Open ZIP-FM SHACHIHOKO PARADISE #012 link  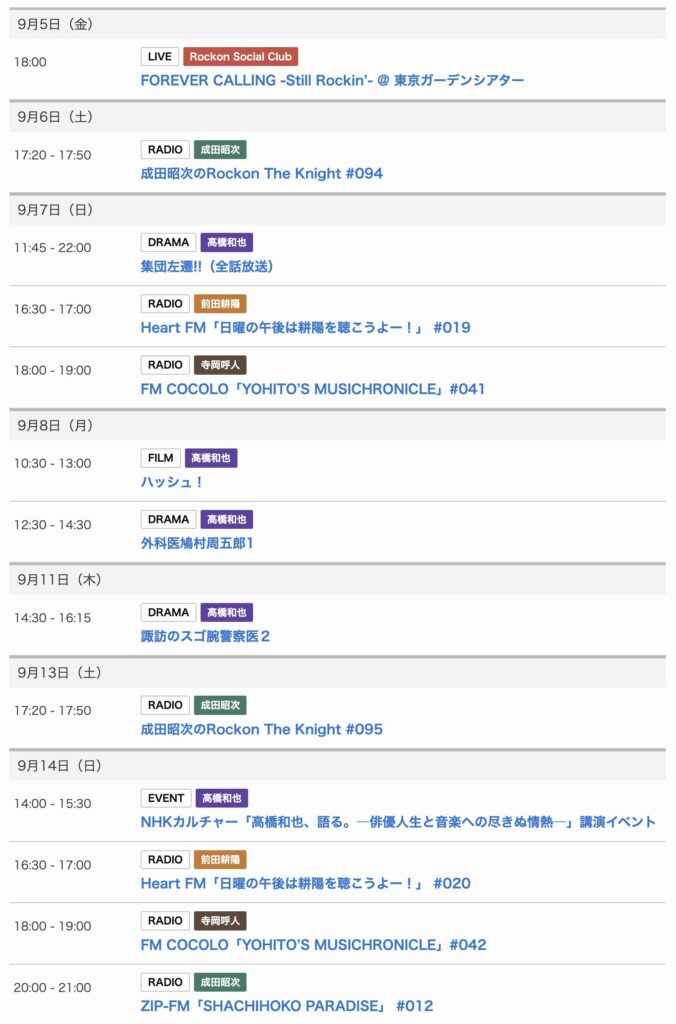[286, 1006]
